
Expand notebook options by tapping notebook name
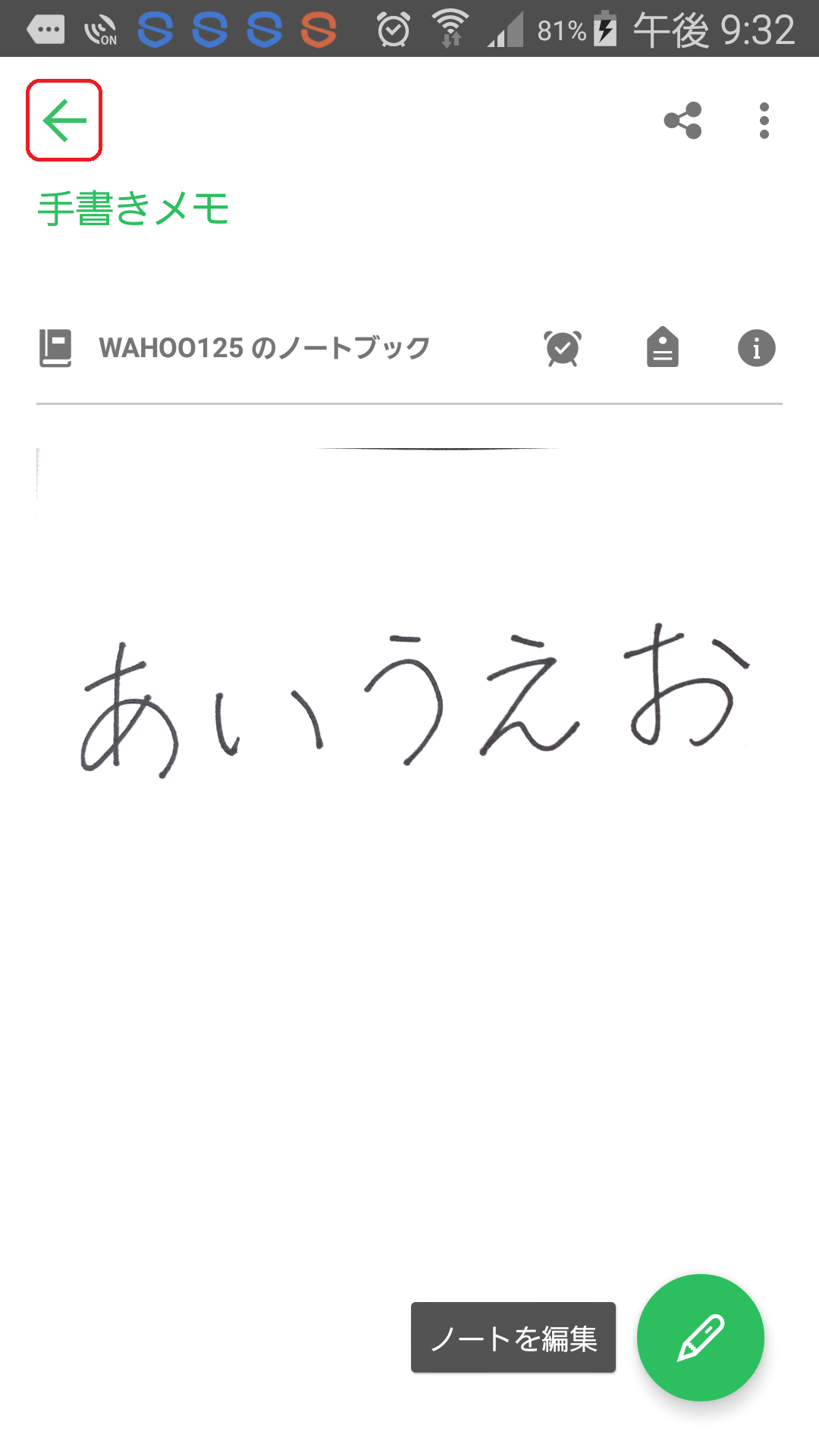(265, 347)
